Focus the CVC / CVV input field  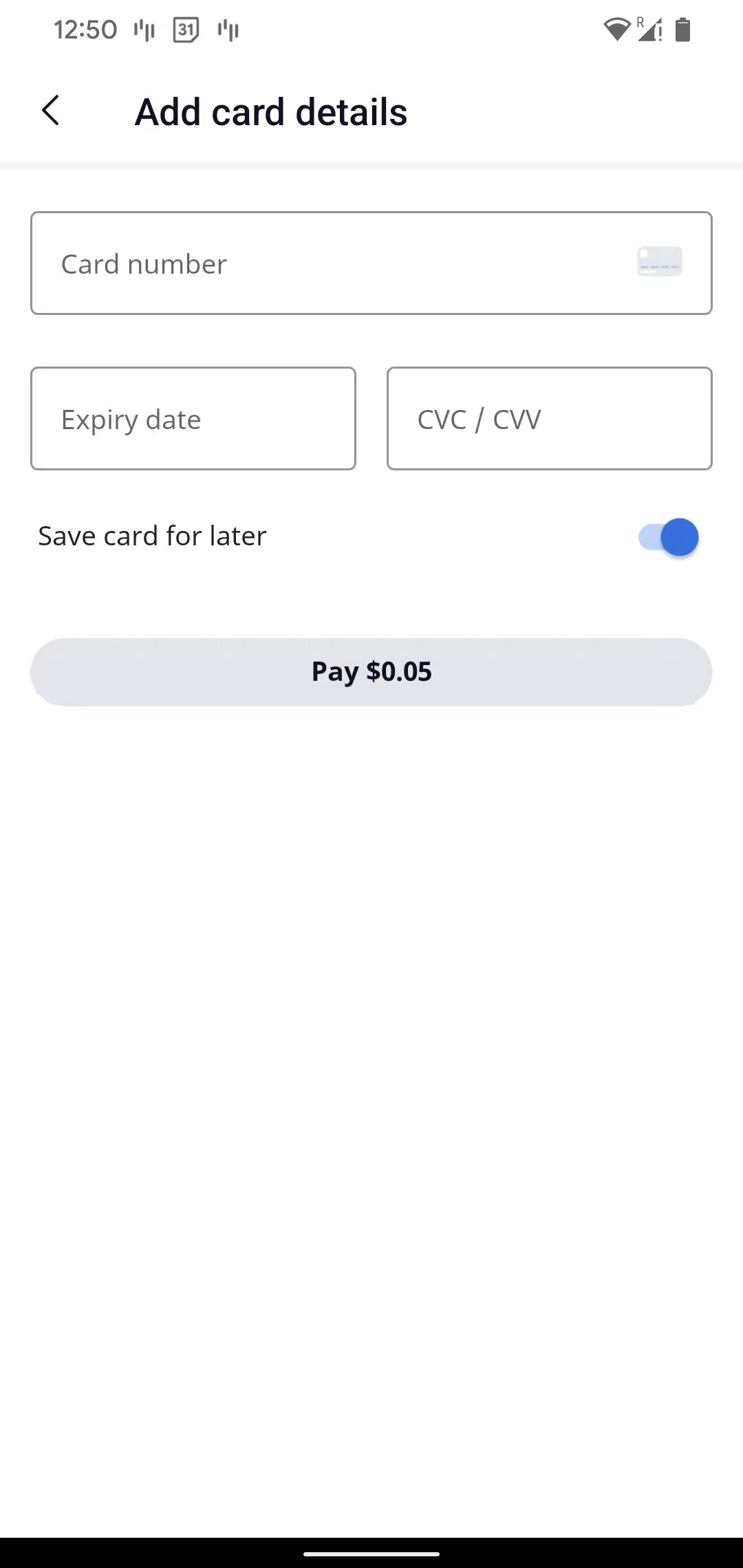(x=549, y=418)
